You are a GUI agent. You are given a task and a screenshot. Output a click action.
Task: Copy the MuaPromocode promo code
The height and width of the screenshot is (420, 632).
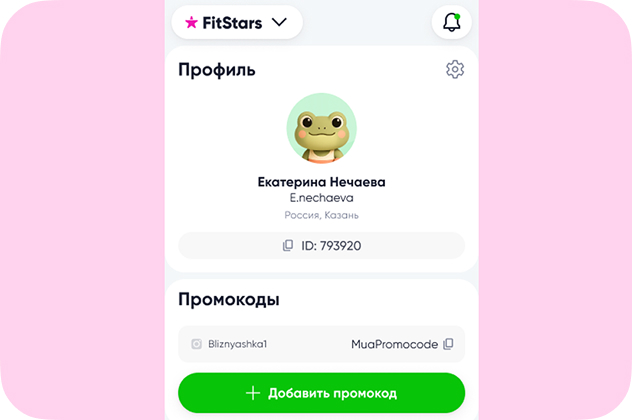tap(448, 344)
